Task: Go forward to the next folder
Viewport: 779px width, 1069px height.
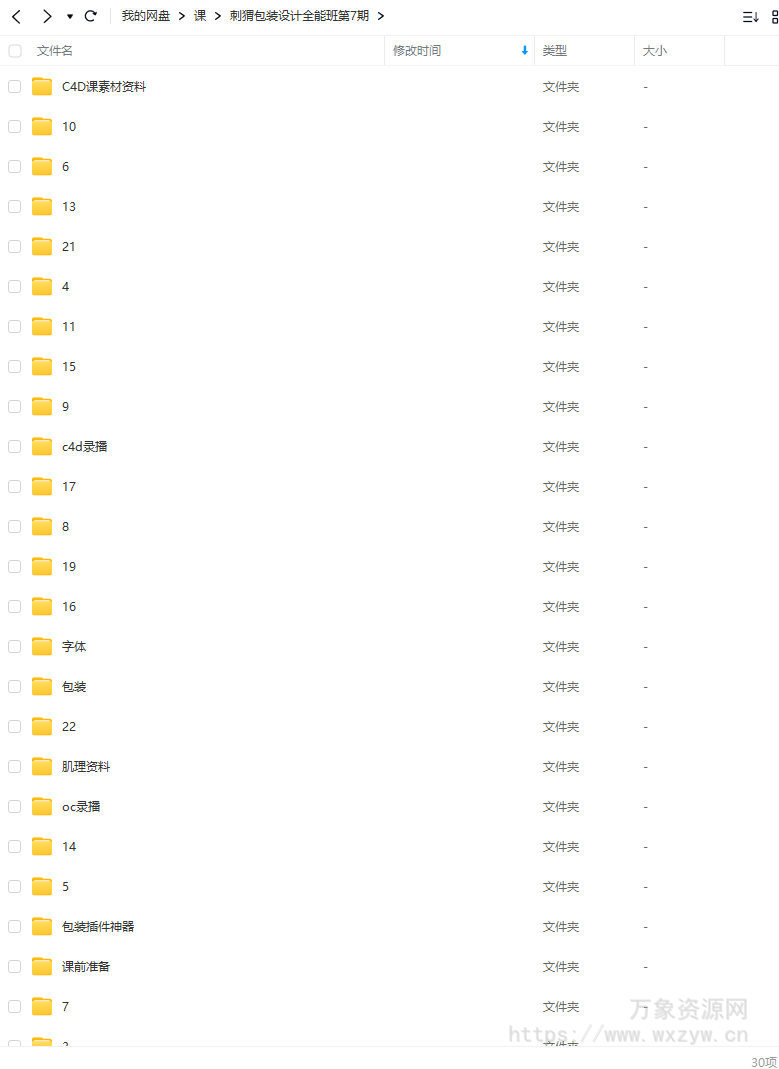Action: [46, 16]
